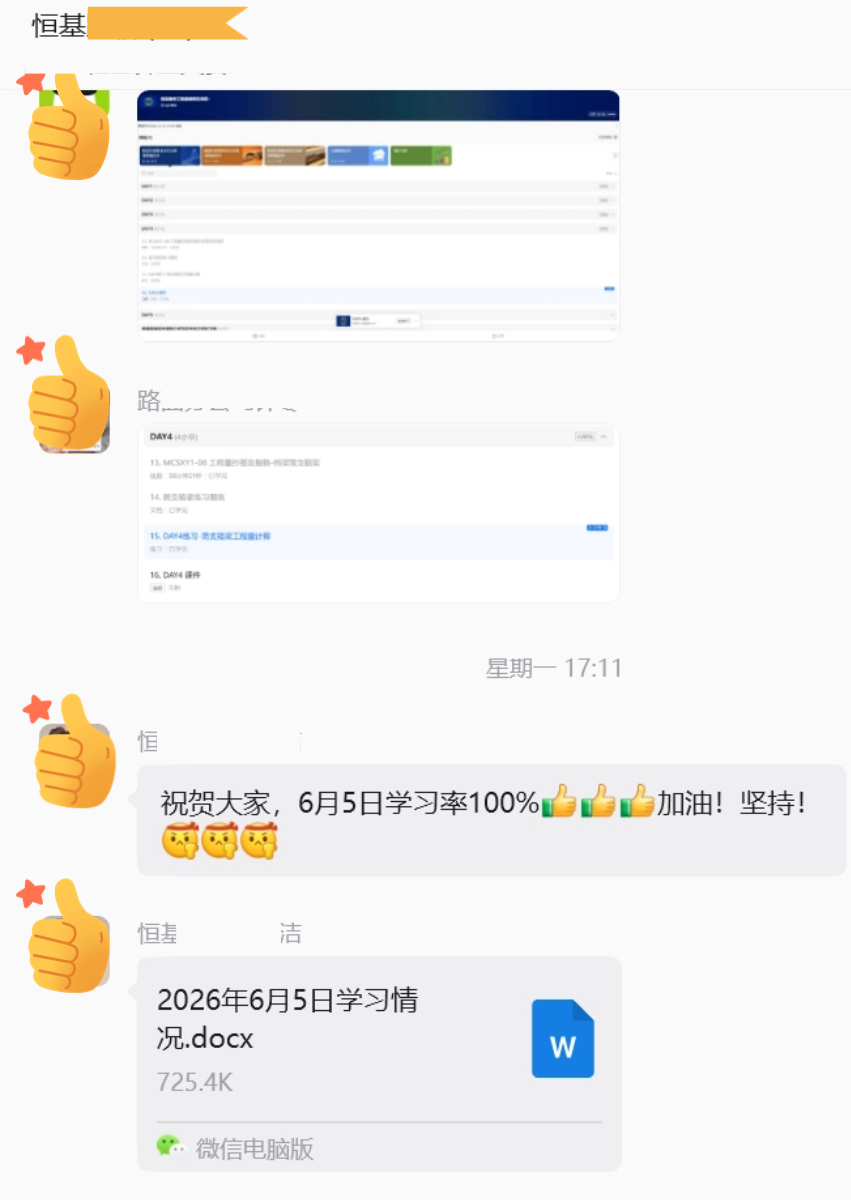Screen dimensions: 851x1200
Task: Open the 2026年6月5日学习情况.docx file
Action: 379,1063
